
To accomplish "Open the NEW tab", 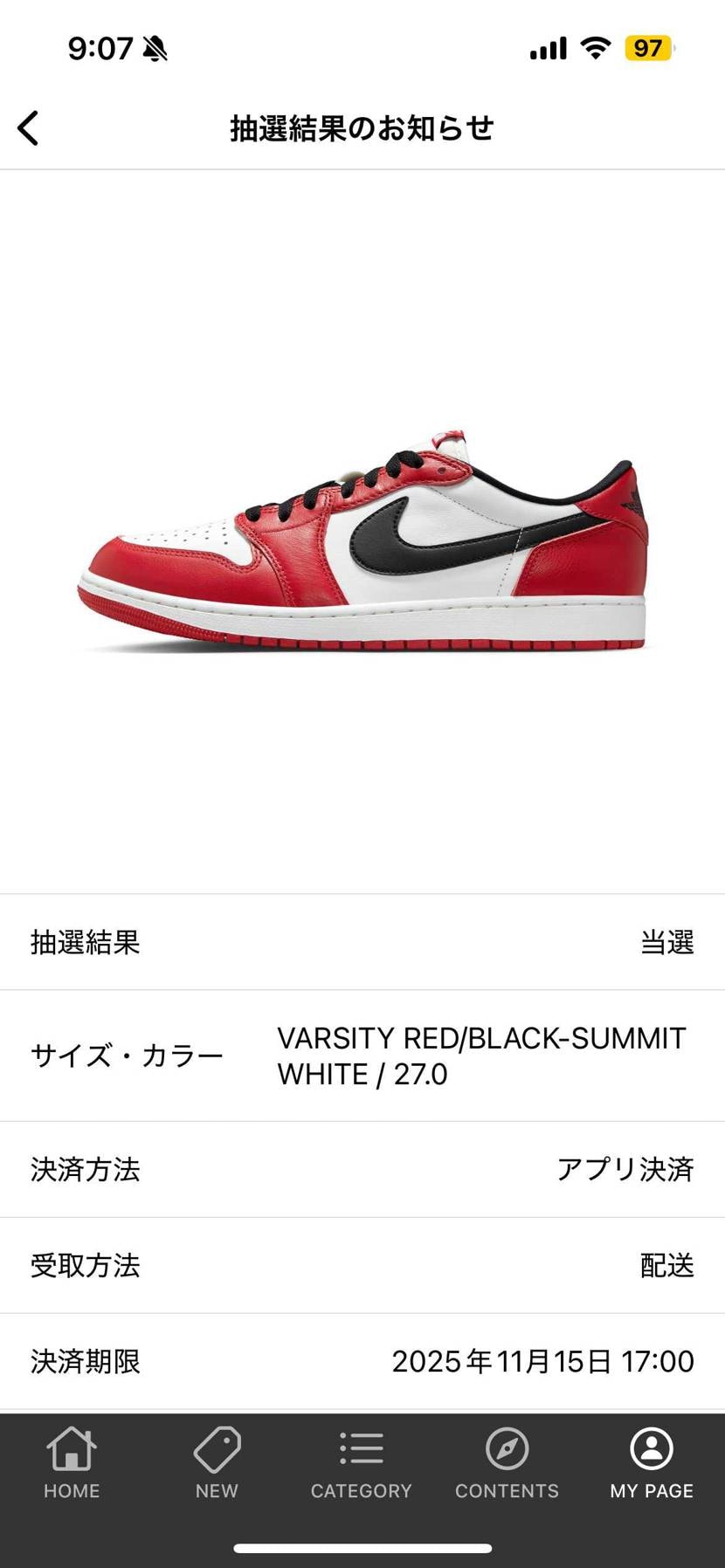I will (217, 1463).
